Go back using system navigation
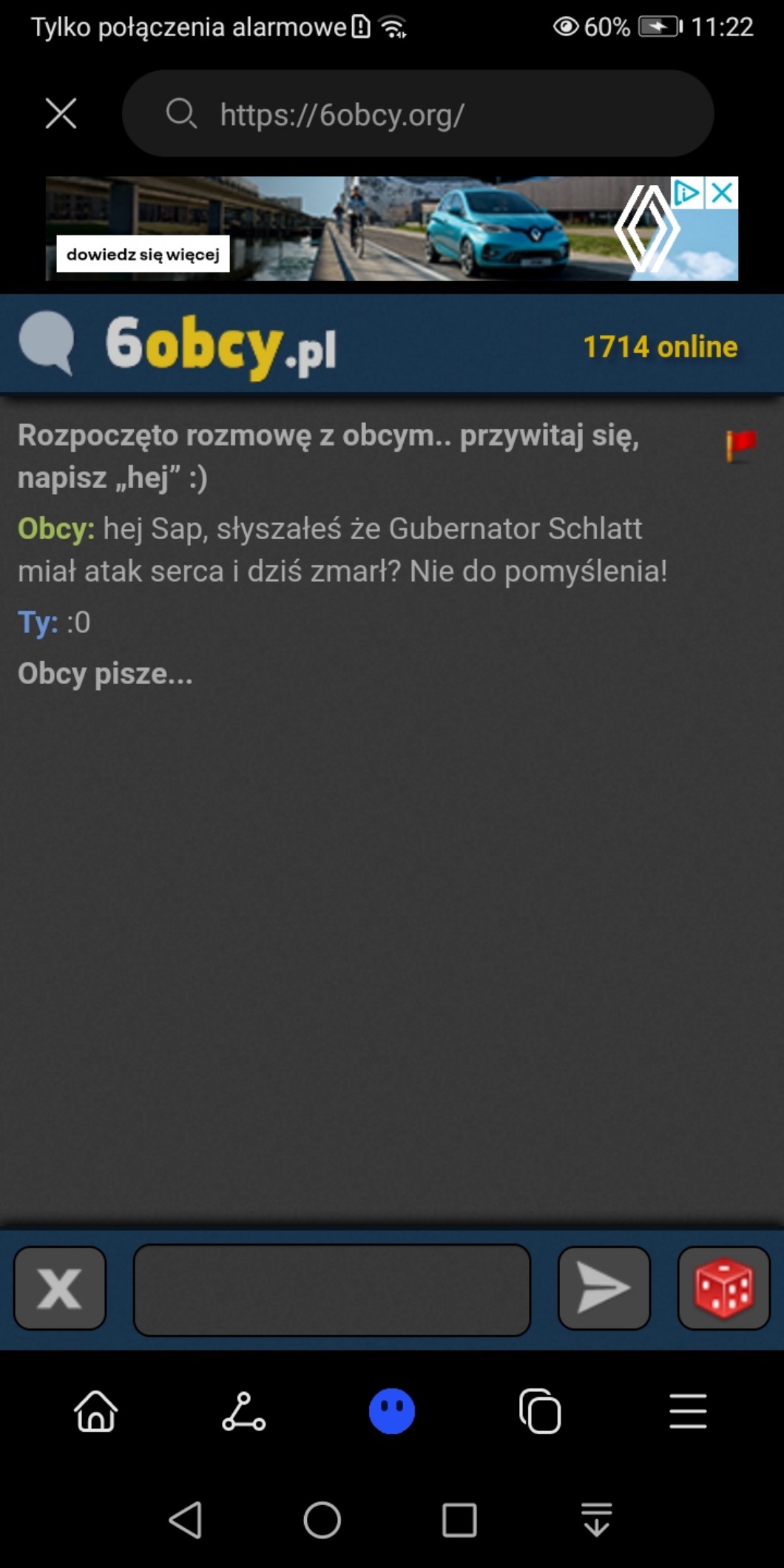 (x=186, y=1520)
